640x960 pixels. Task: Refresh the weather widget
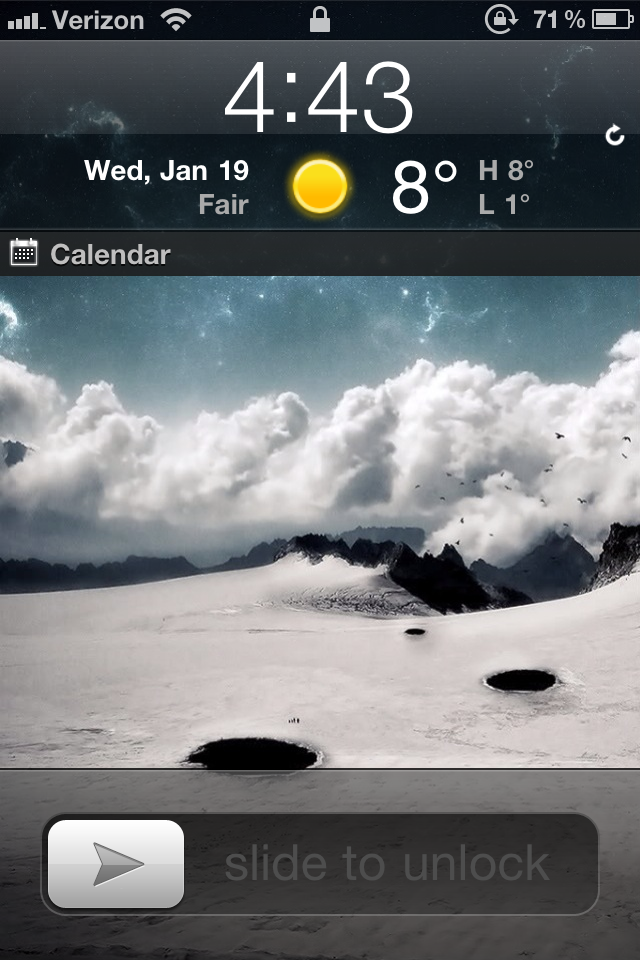pos(614,135)
